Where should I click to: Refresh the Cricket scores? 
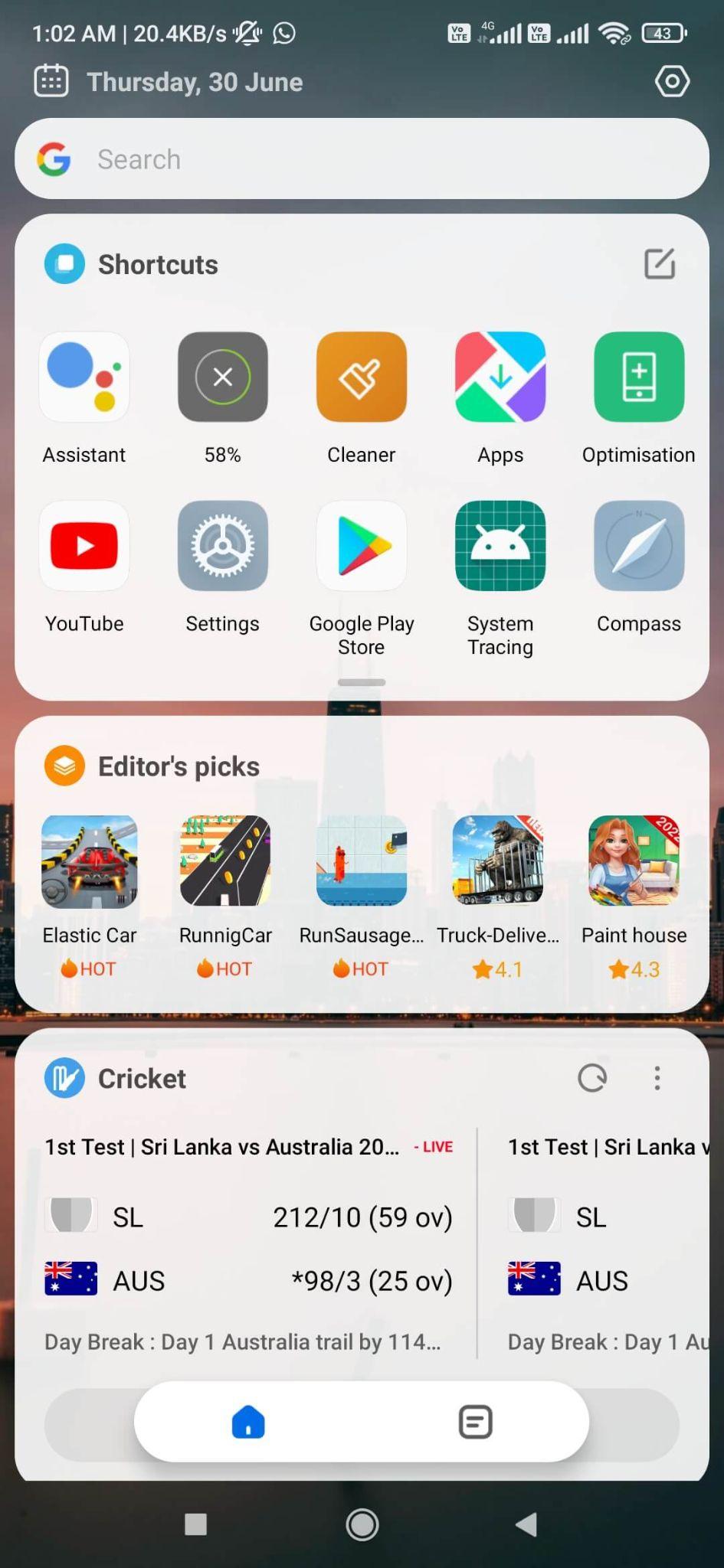592,1078
